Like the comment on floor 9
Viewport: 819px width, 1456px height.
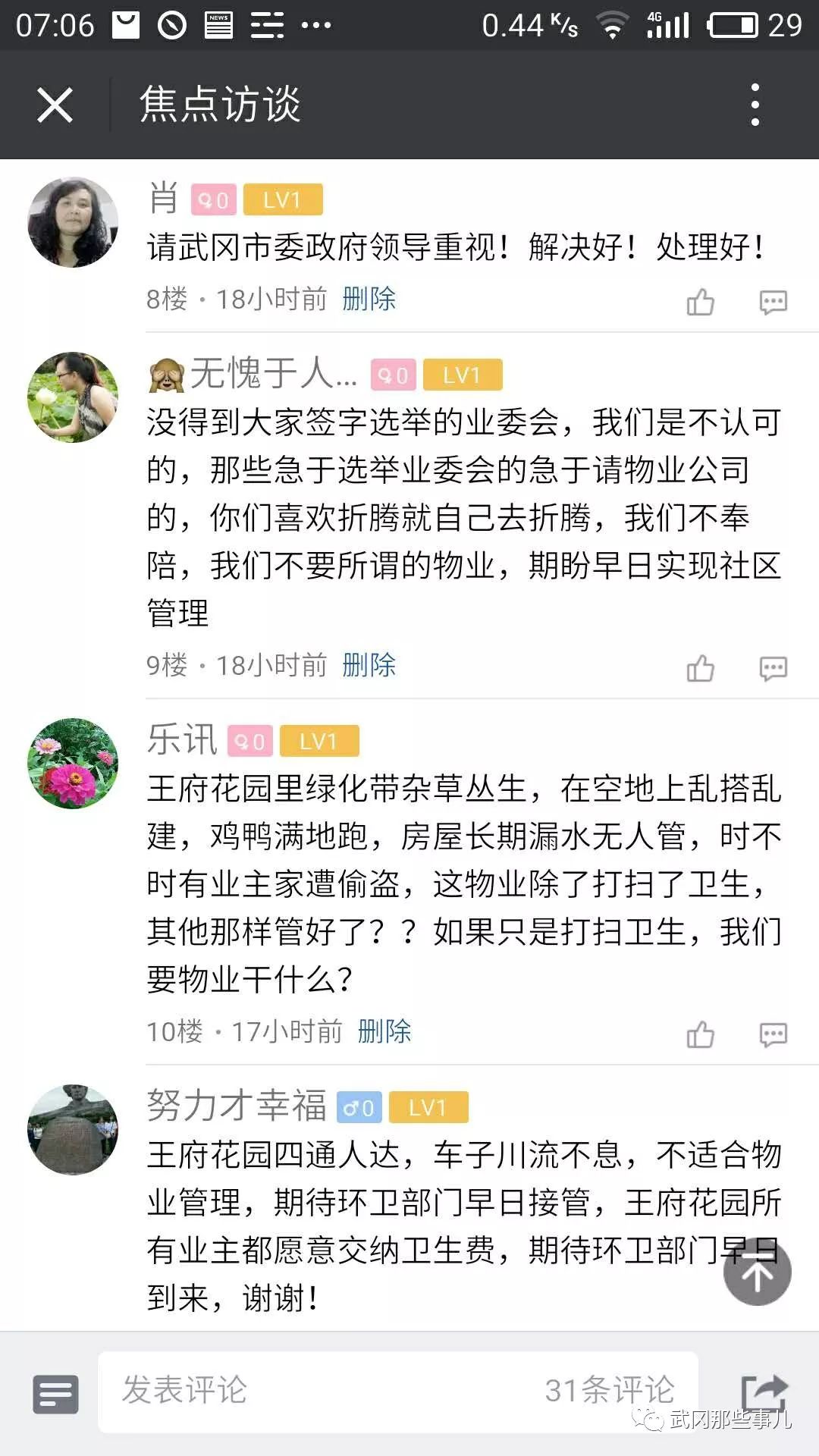coord(700,668)
